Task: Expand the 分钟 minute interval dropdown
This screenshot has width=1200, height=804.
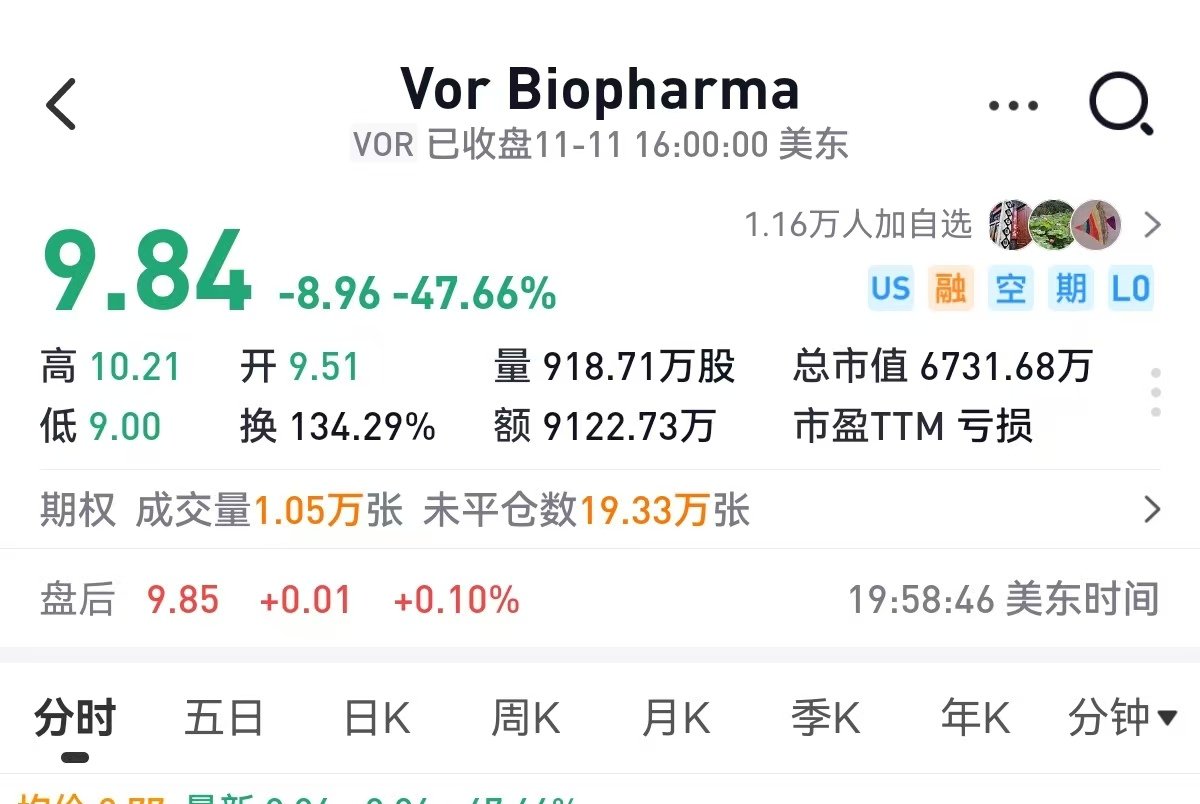Action: click(x=1122, y=718)
